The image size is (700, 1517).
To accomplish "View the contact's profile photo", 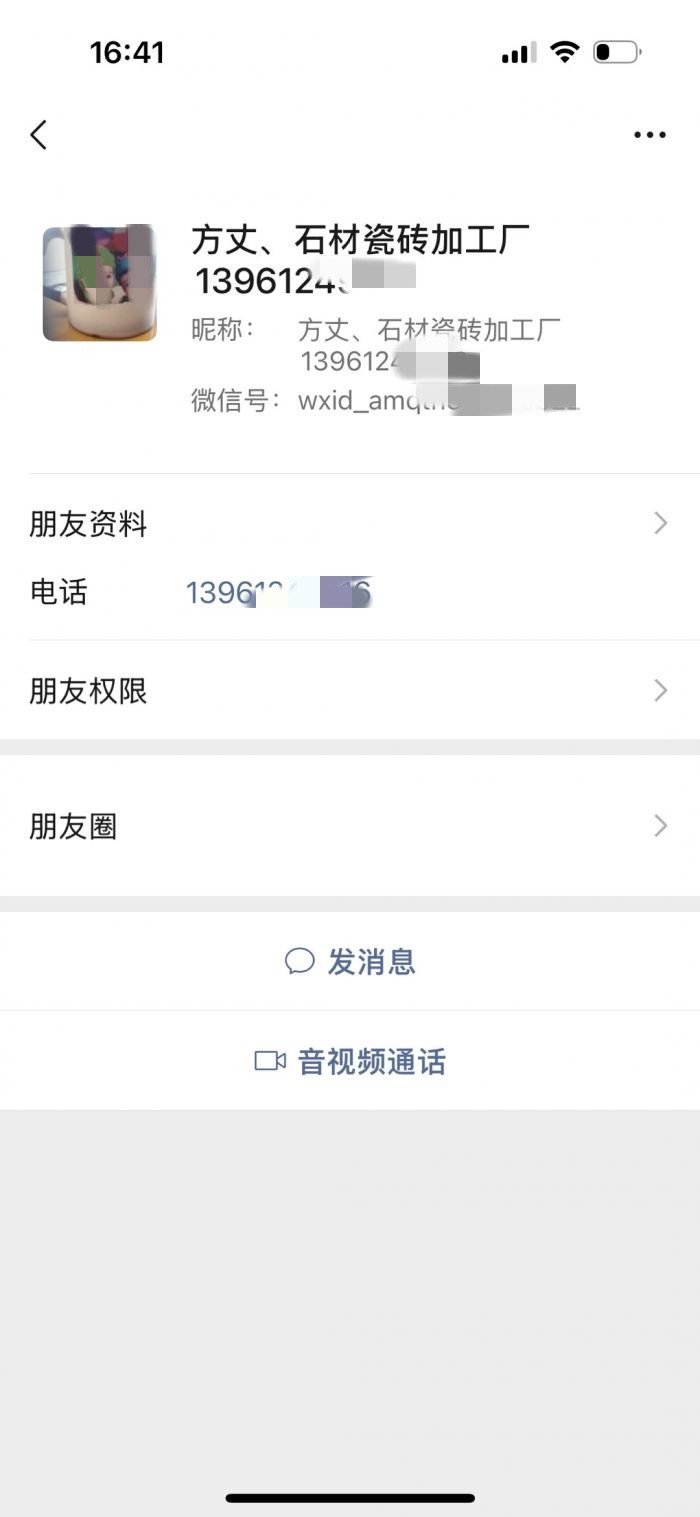I will pos(100,283).
